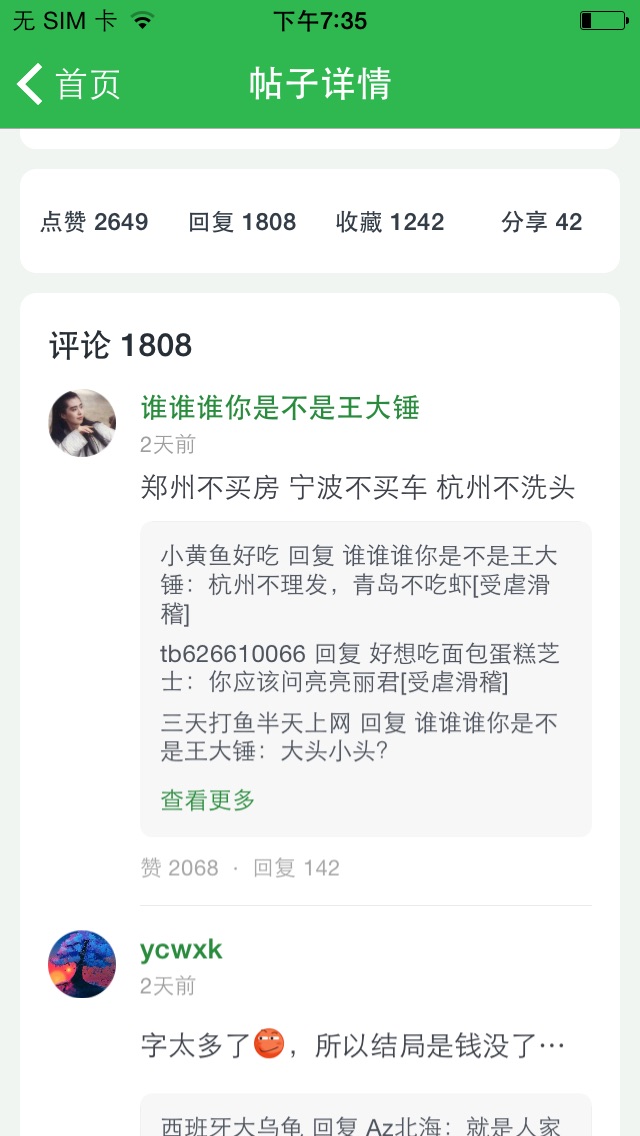Image resolution: width=640 pixels, height=1136 pixels.
Task: Reply to the comment via 回复 142
Action: (x=296, y=868)
